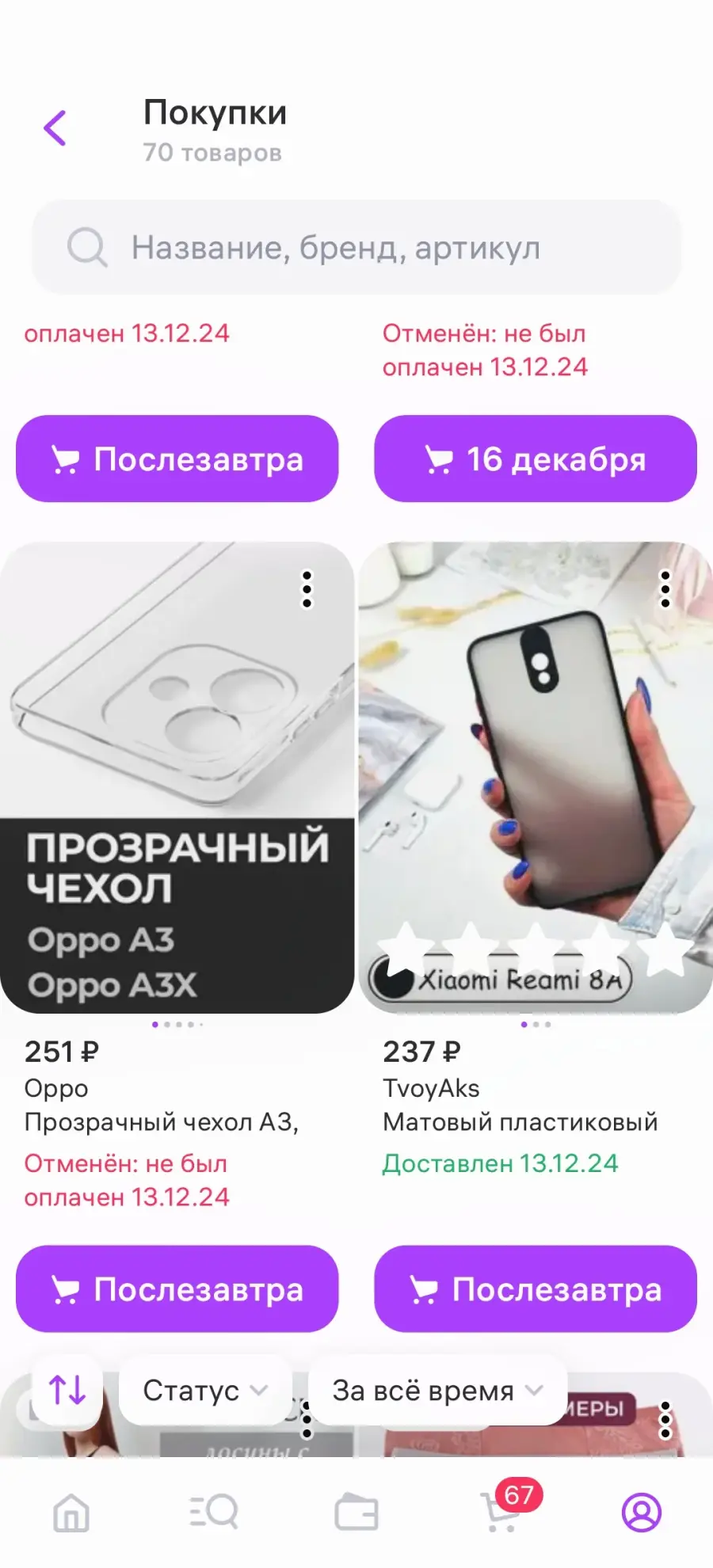713x1568 pixels.
Task: Expand the Статус filter dropdown
Action: pyautogui.click(x=205, y=1390)
